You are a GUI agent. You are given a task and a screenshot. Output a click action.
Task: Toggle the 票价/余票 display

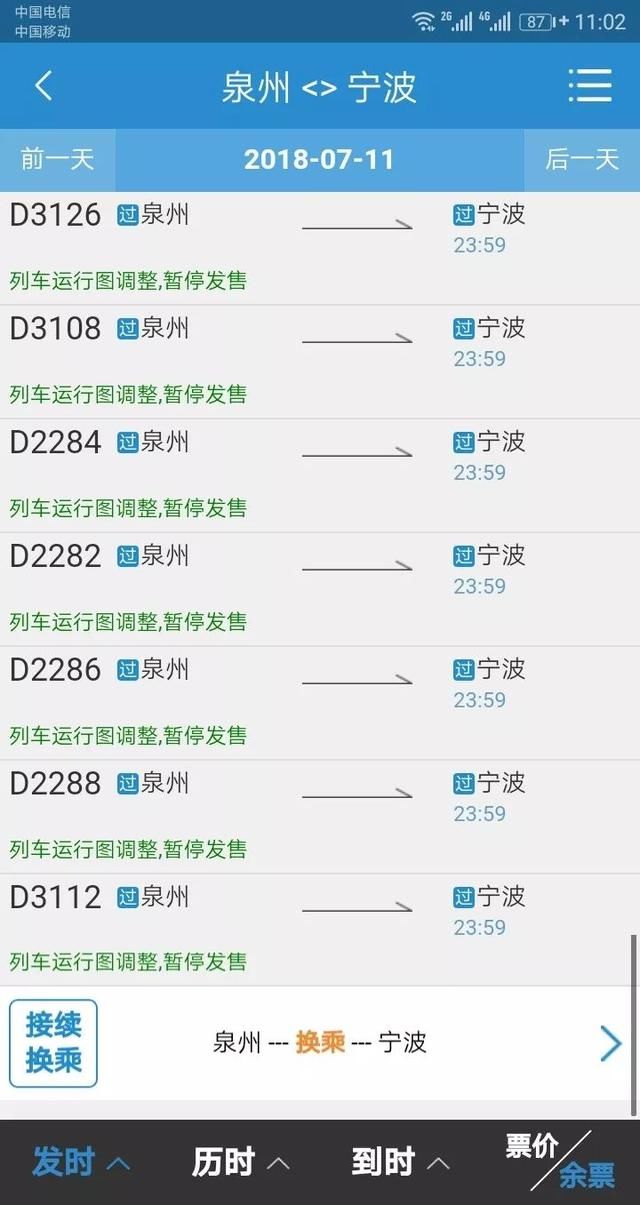tap(560, 1161)
